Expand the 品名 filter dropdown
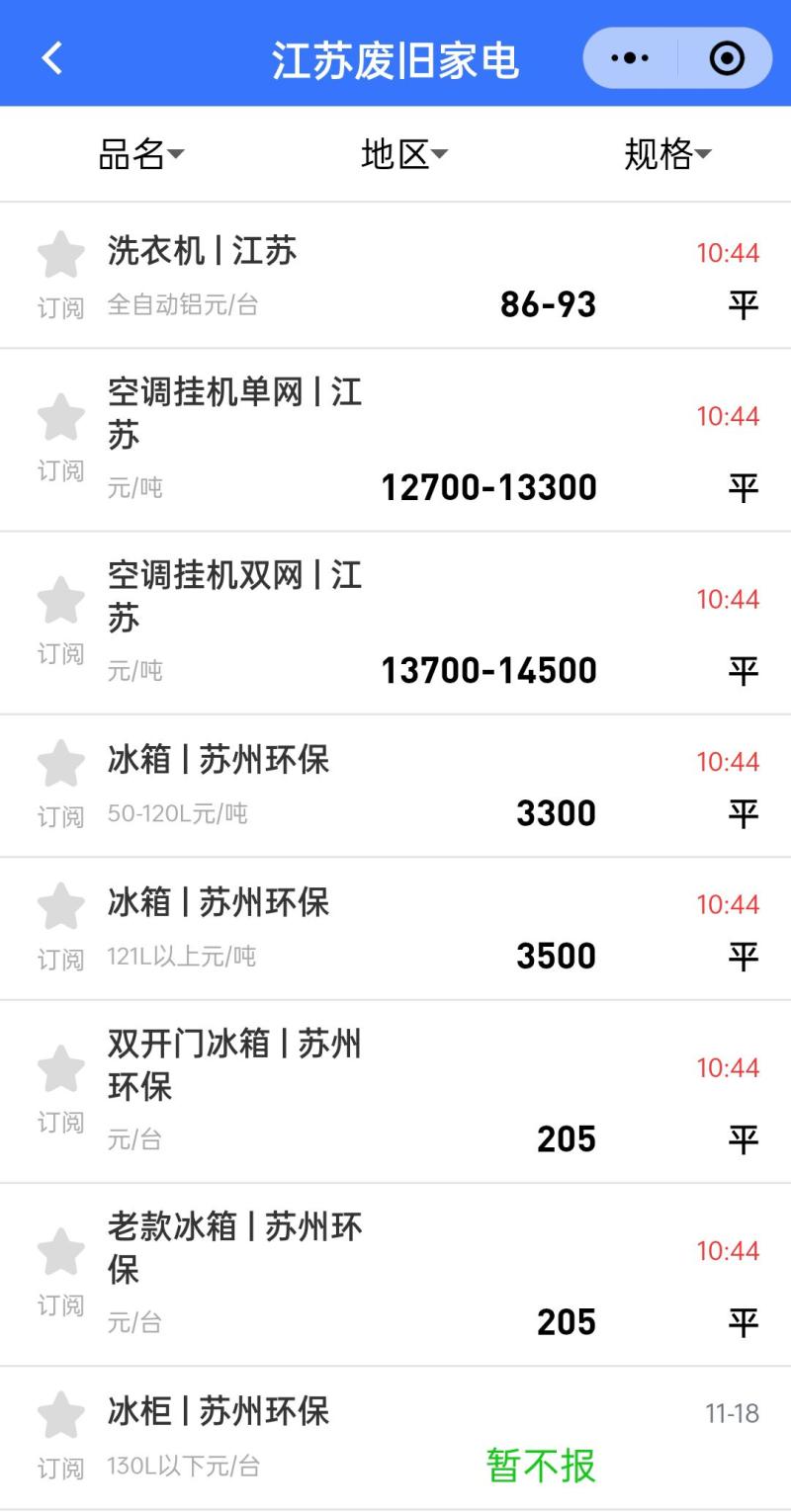Screen dimensions: 791x1512 click(140, 154)
